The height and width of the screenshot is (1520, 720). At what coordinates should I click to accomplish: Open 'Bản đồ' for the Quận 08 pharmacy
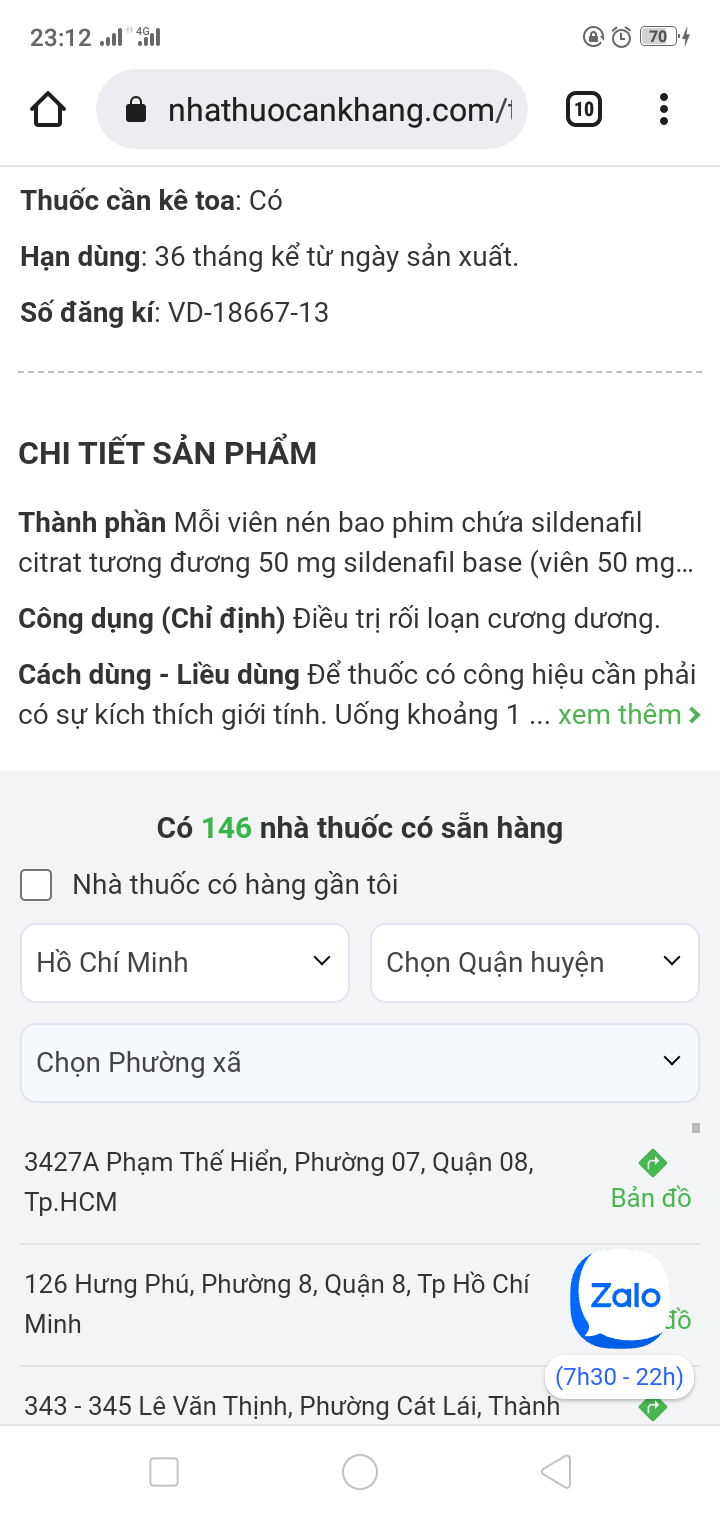point(650,1198)
